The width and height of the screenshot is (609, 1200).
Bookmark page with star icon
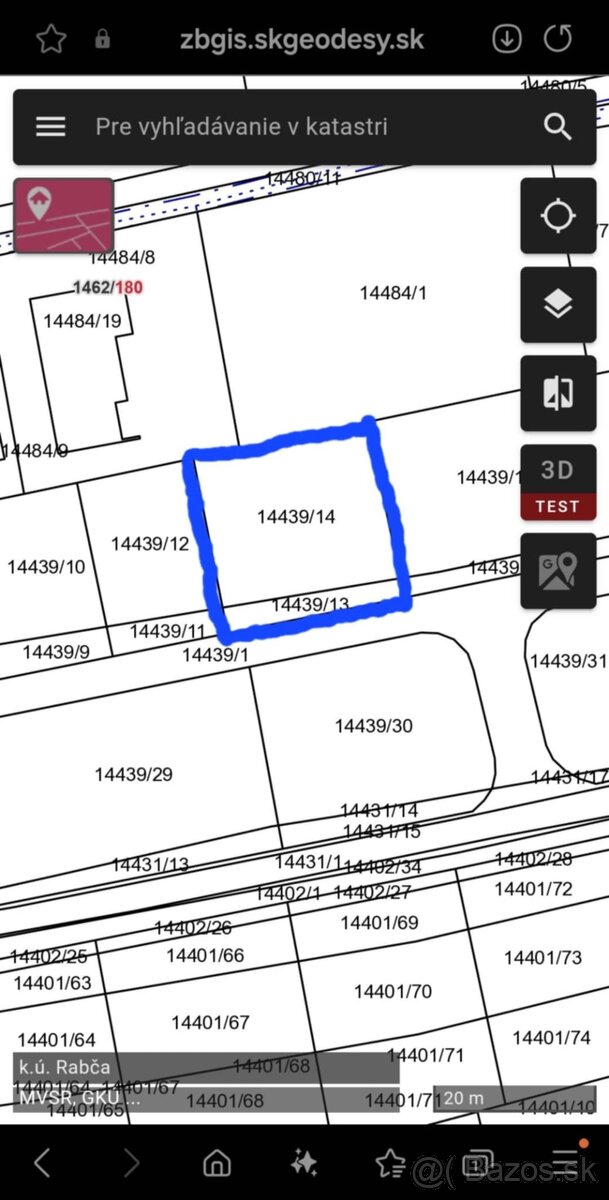(x=51, y=39)
